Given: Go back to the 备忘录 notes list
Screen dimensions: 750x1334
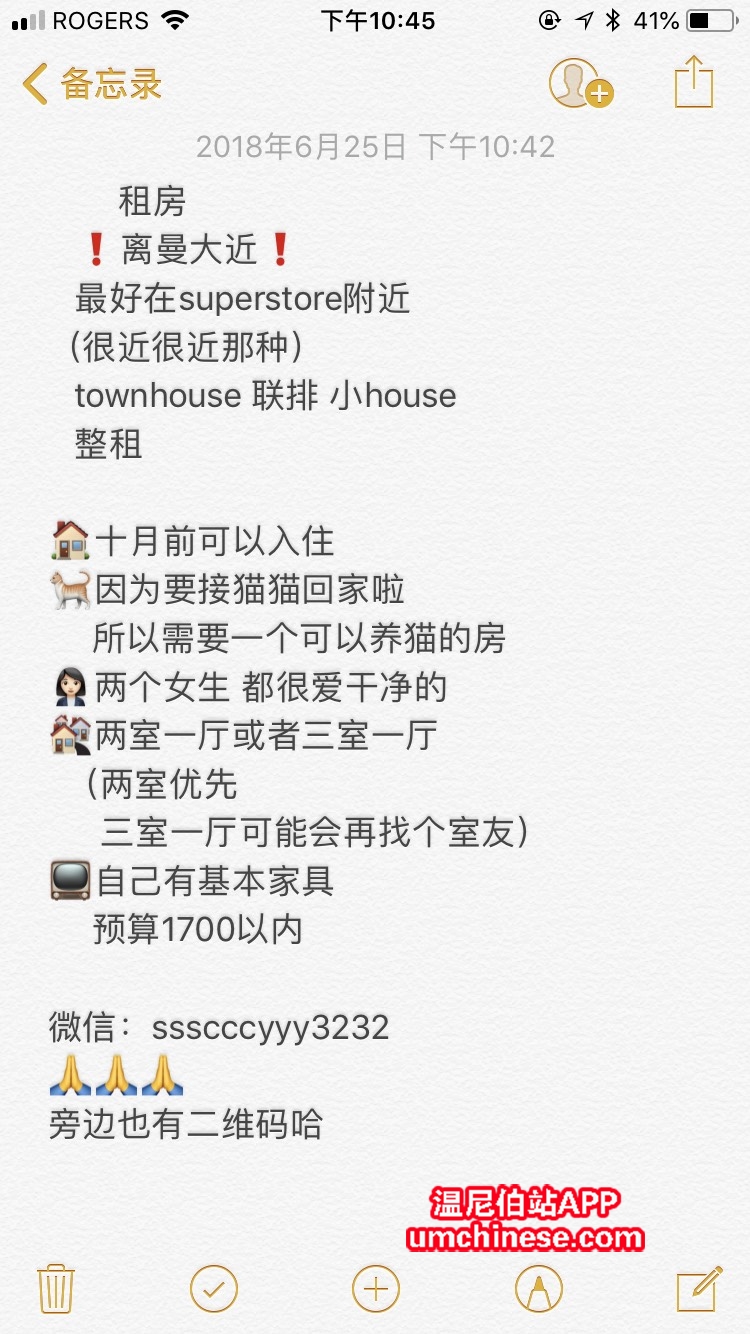Looking at the screenshot, I should pos(90,85).
